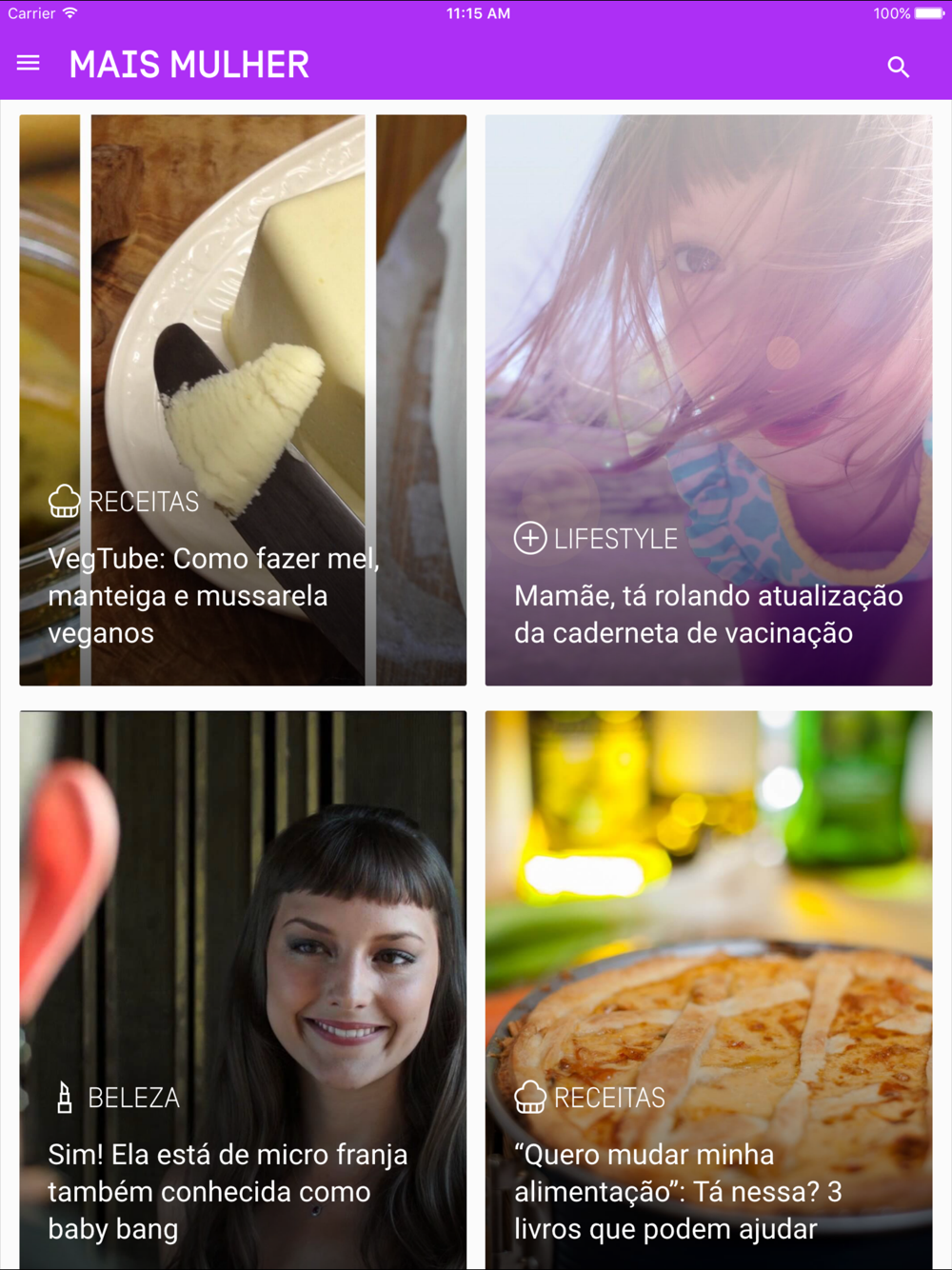
Task: Tap the search magnifier icon
Action: click(x=898, y=67)
